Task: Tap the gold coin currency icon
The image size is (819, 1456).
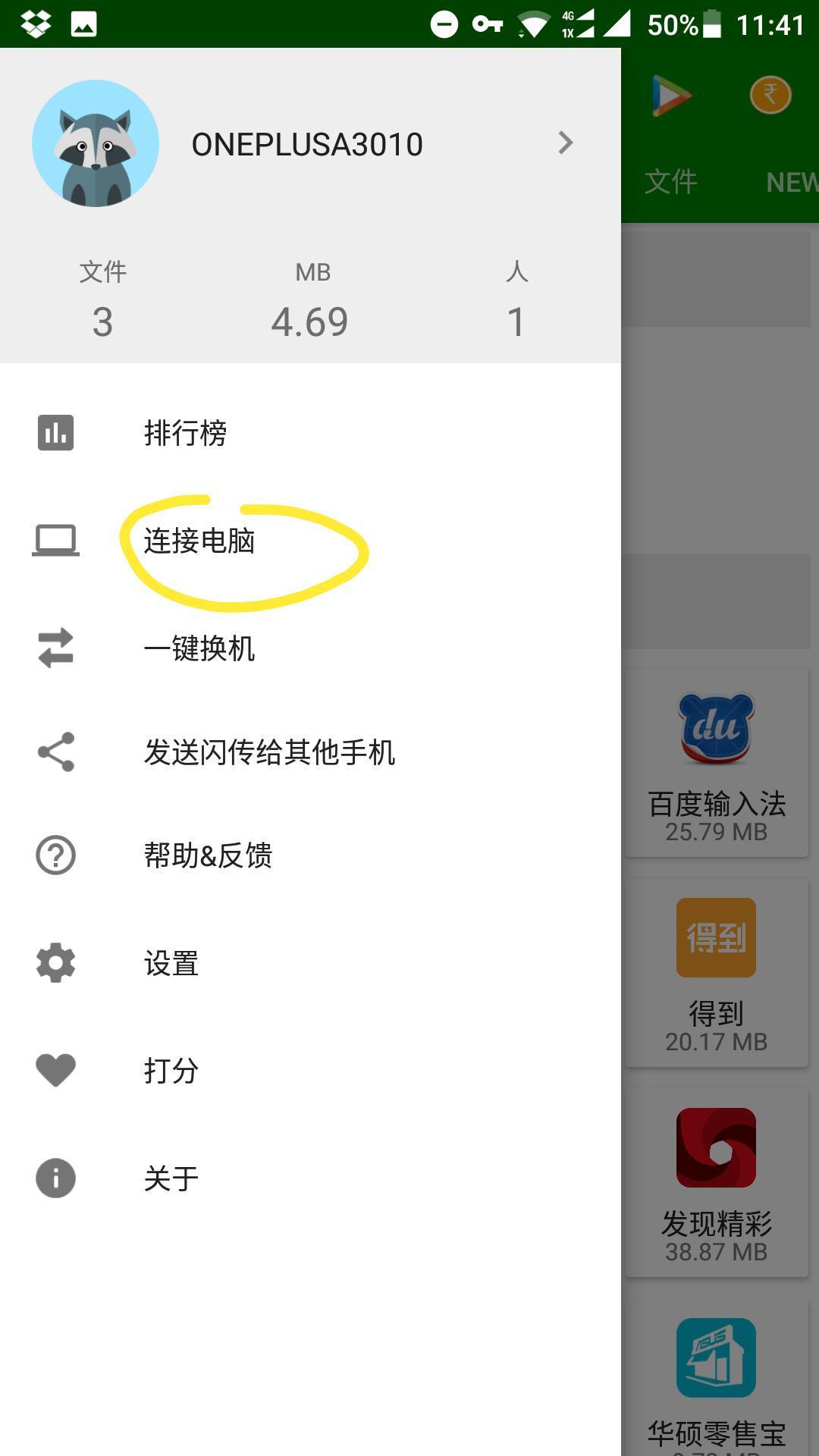Action: 769,96
